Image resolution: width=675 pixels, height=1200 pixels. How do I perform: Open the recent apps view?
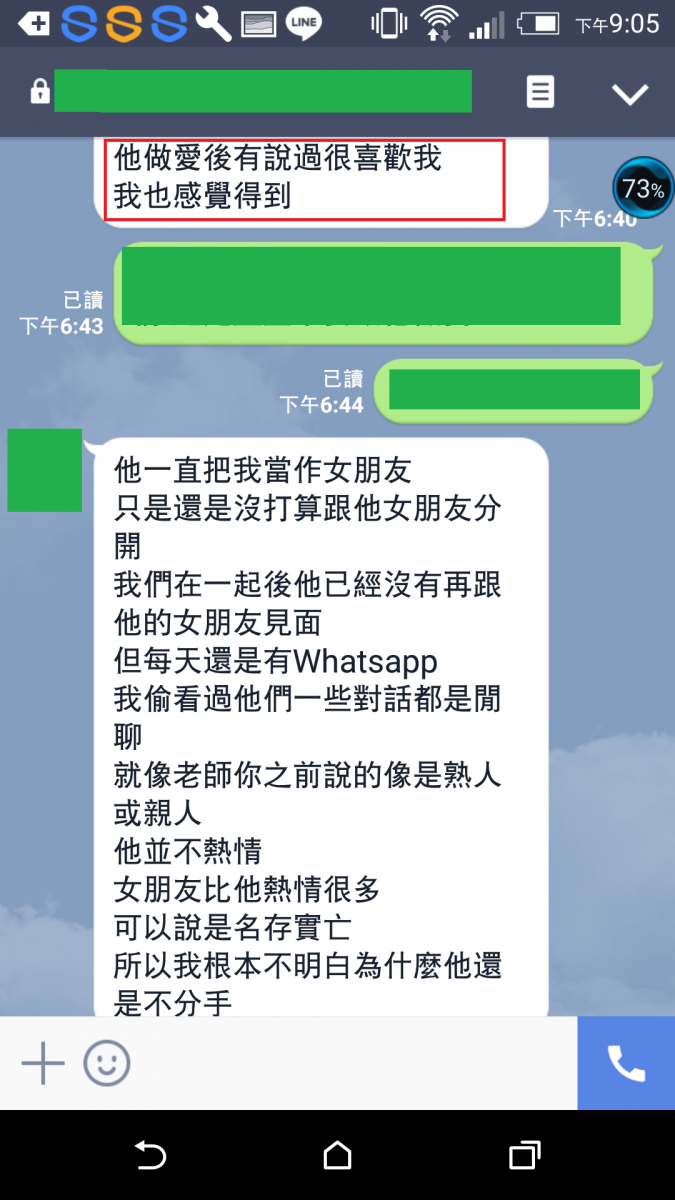[524, 1156]
